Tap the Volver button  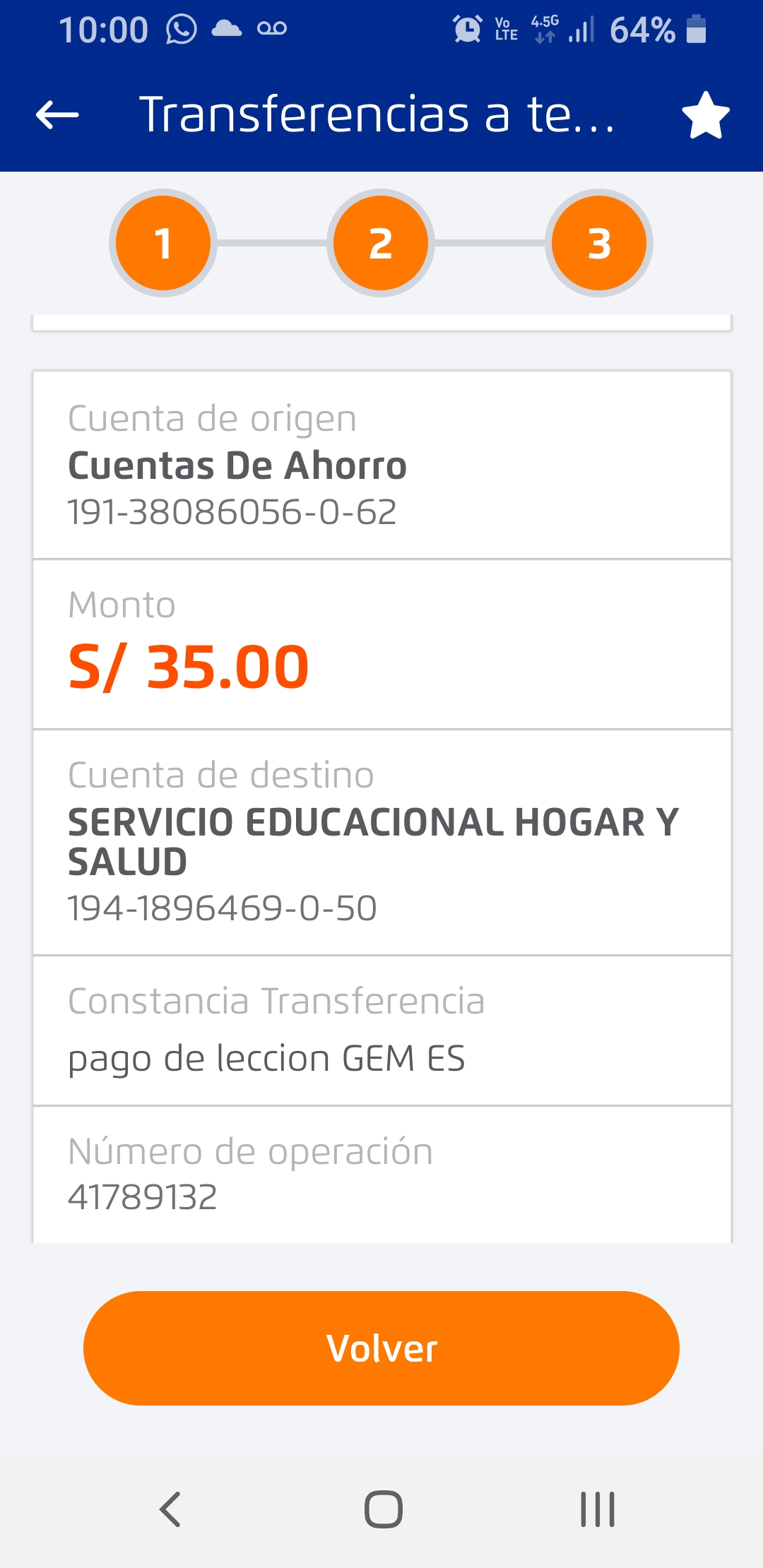[x=381, y=1348]
